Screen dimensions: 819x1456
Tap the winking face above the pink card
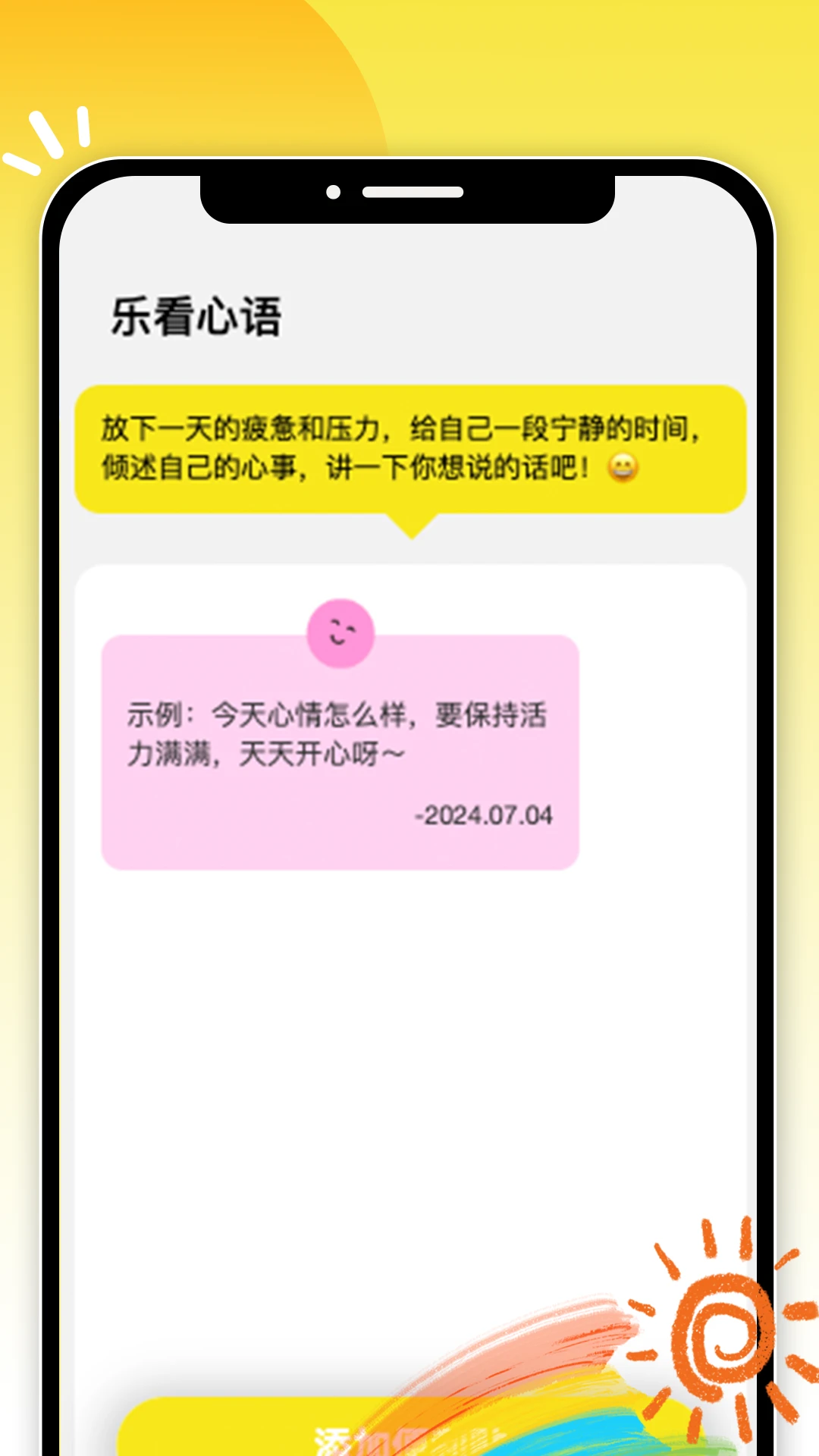(x=342, y=632)
